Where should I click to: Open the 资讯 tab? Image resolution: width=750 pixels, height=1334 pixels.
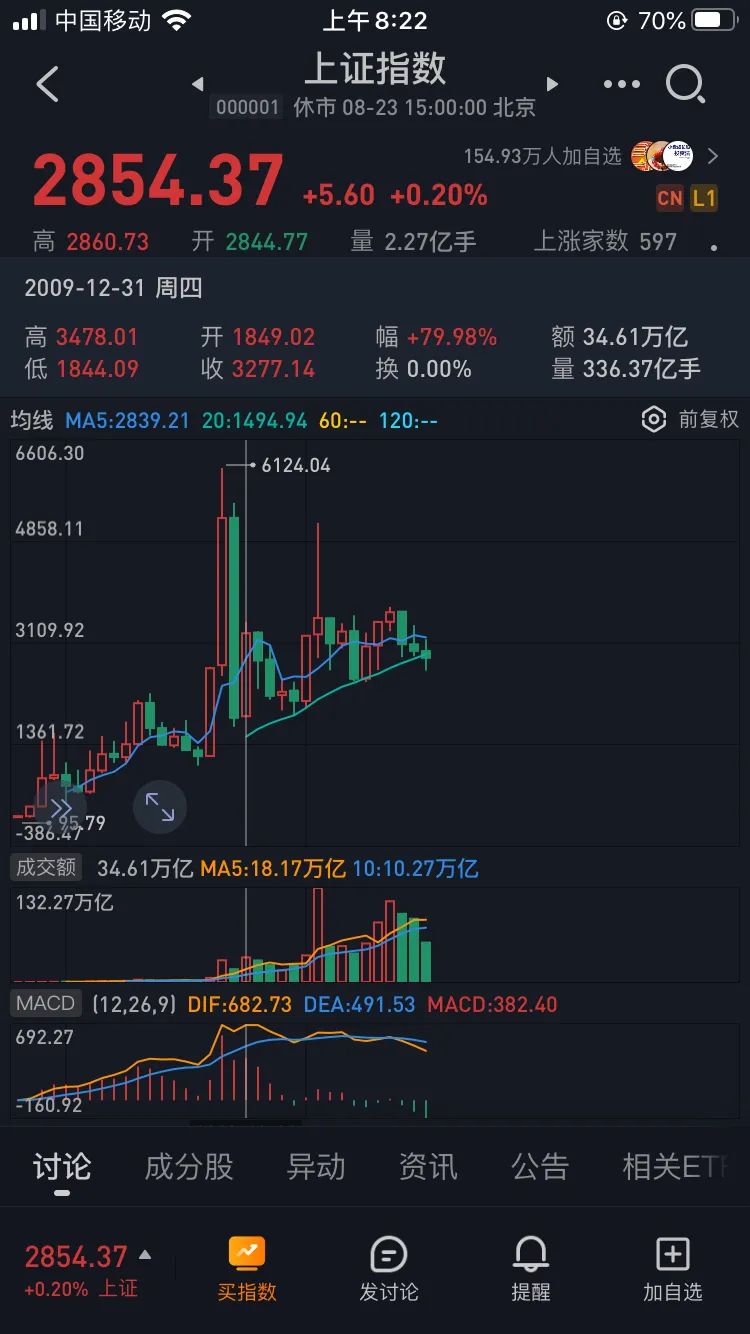click(428, 1166)
